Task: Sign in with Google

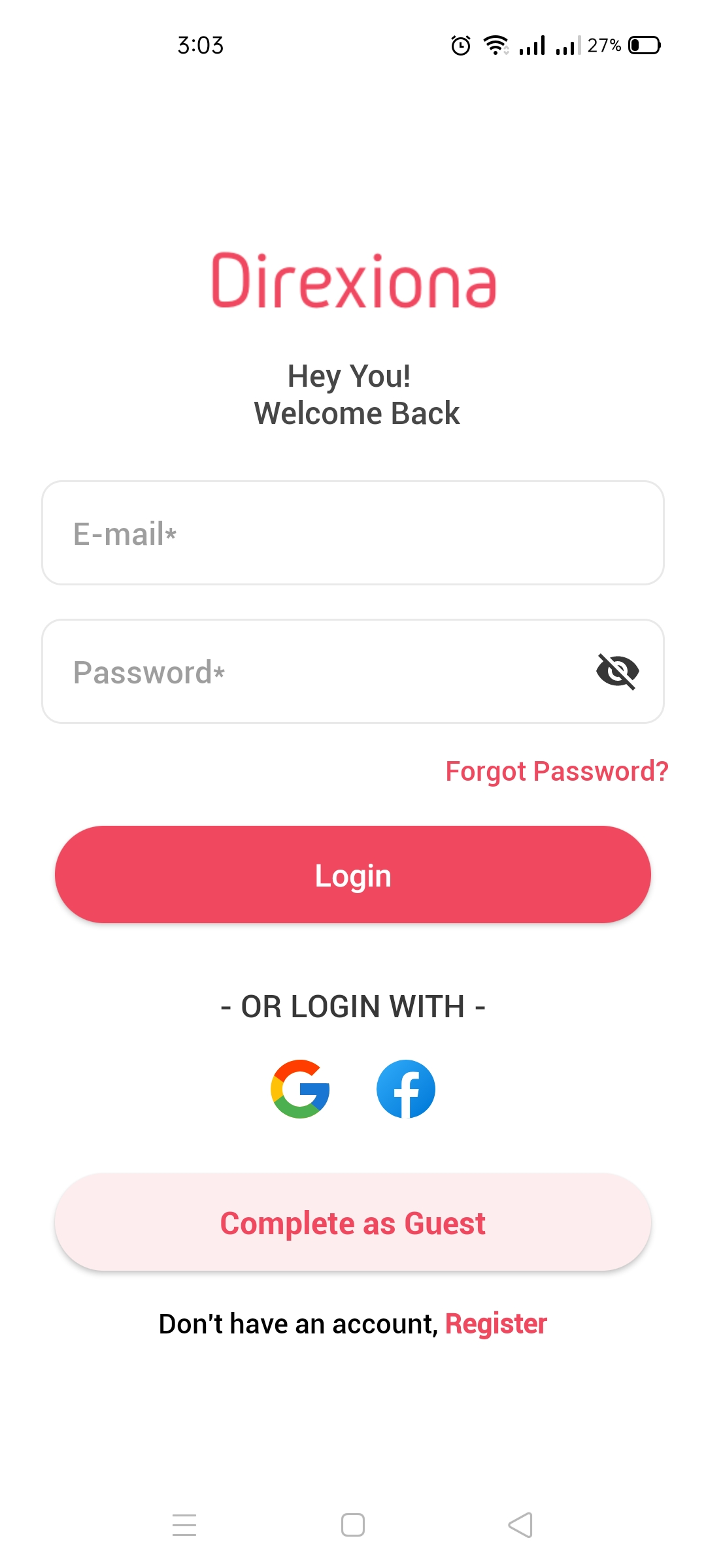Action: coord(300,1089)
